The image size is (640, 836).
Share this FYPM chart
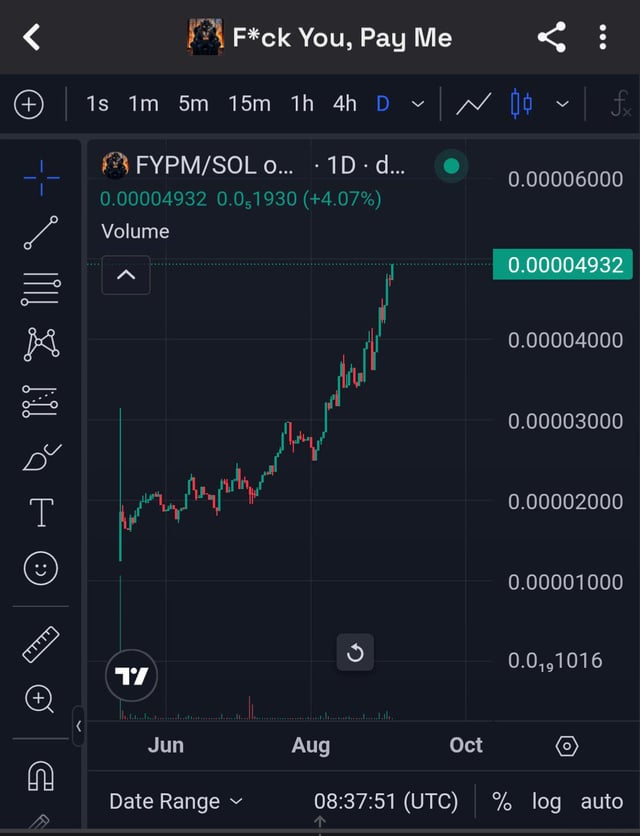coord(551,38)
